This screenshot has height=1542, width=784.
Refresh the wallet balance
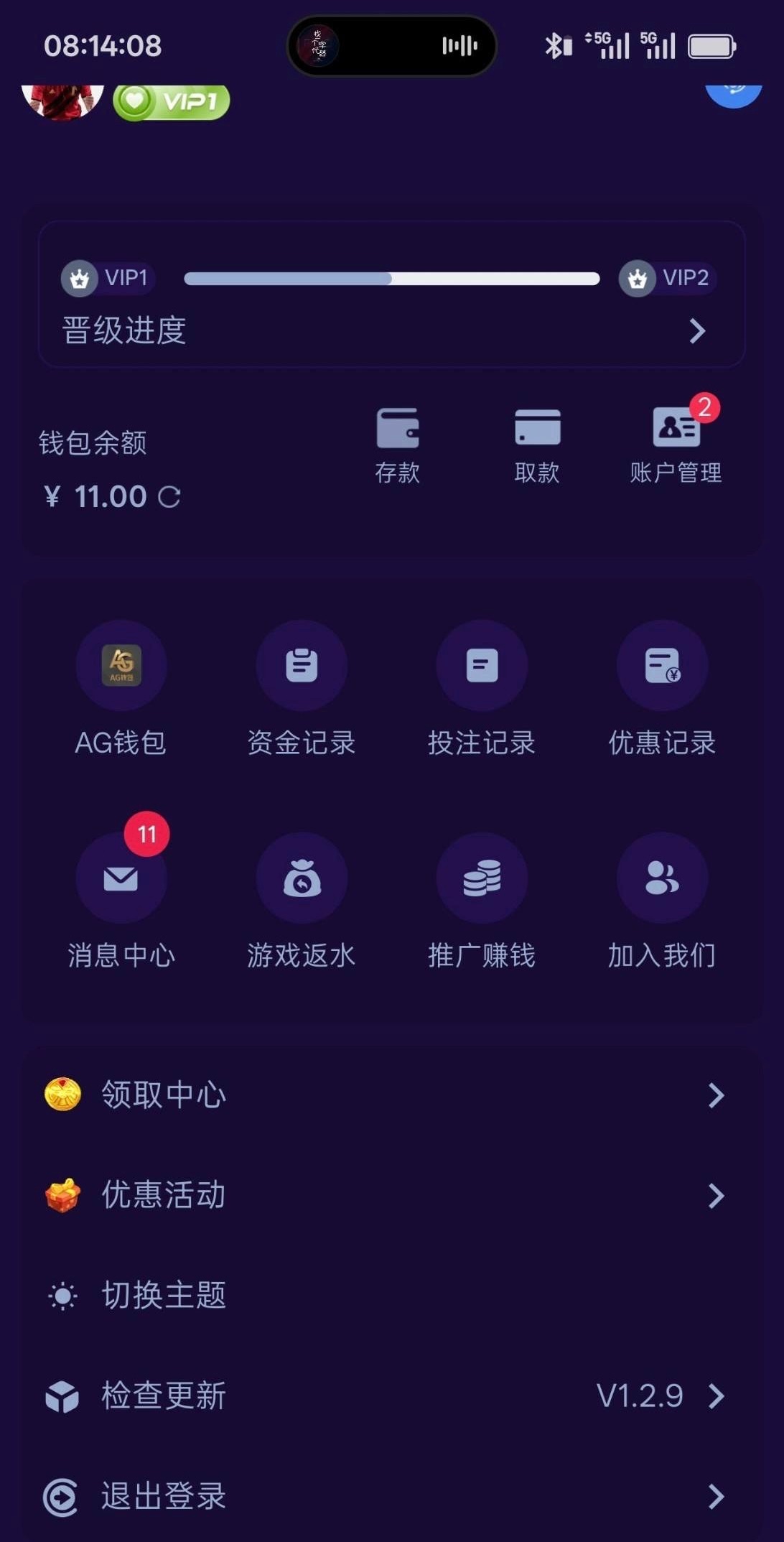coord(169,497)
